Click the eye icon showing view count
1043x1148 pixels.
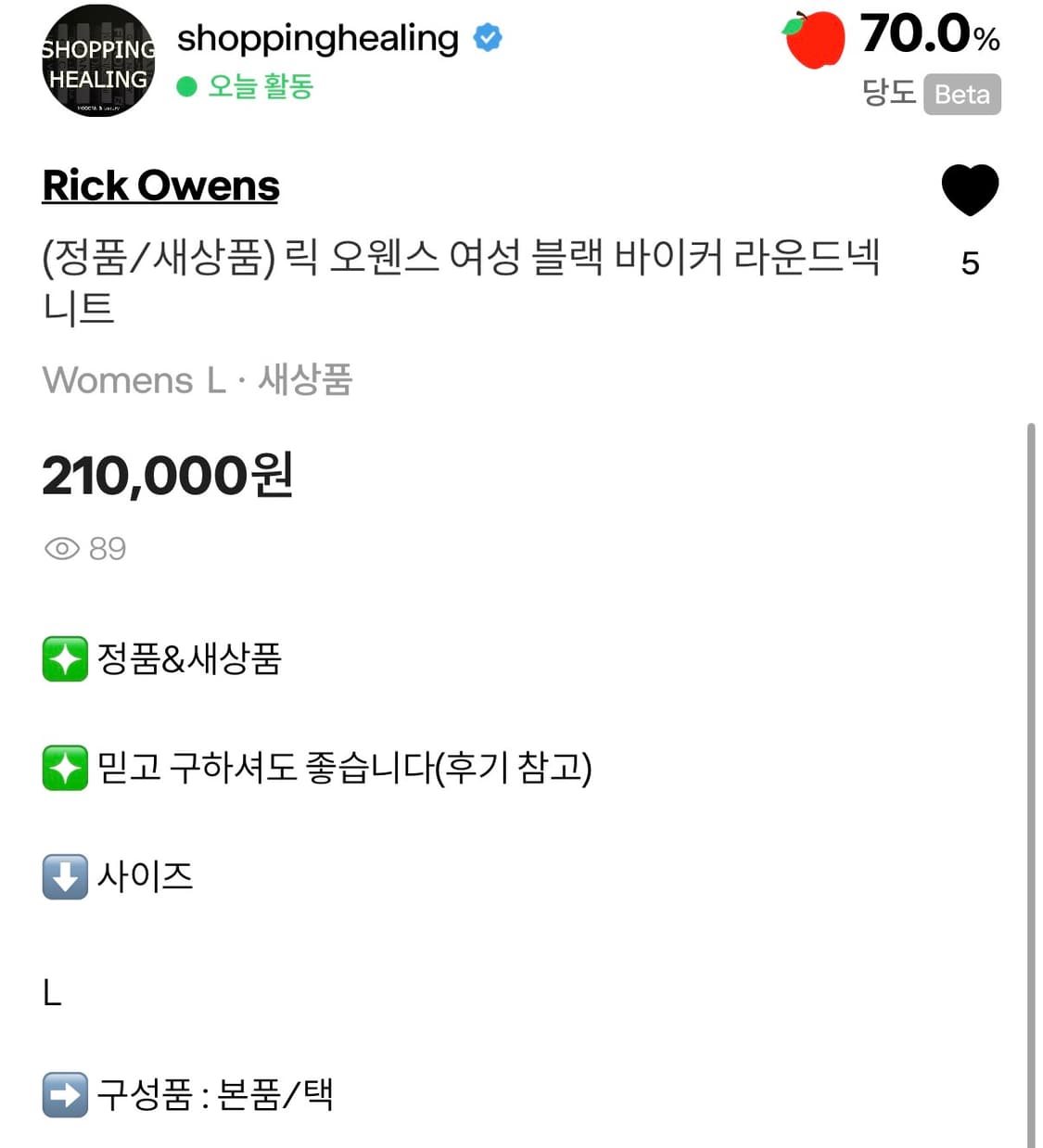(x=60, y=549)
